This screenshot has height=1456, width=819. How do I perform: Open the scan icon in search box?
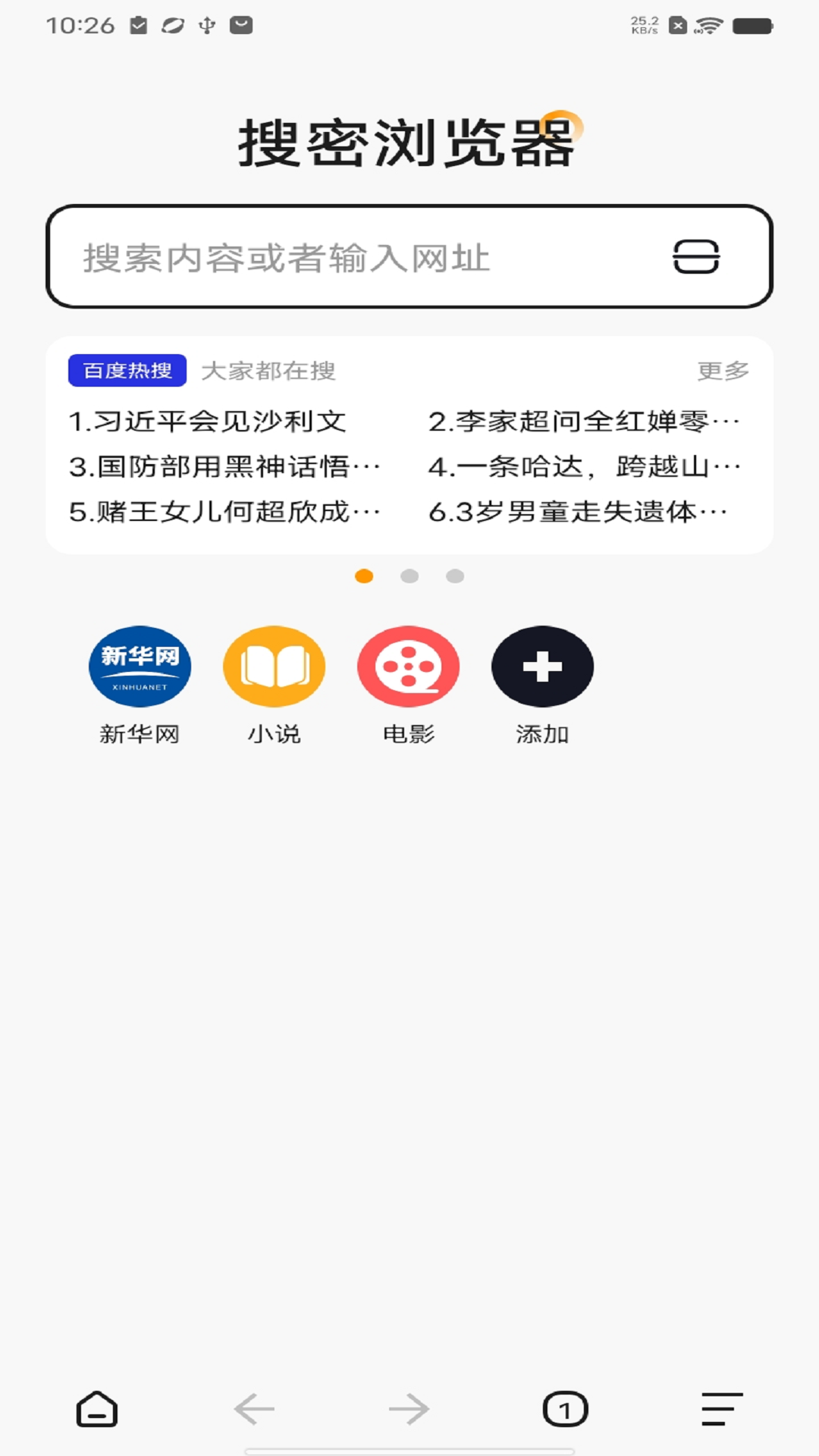click(695, 257)
